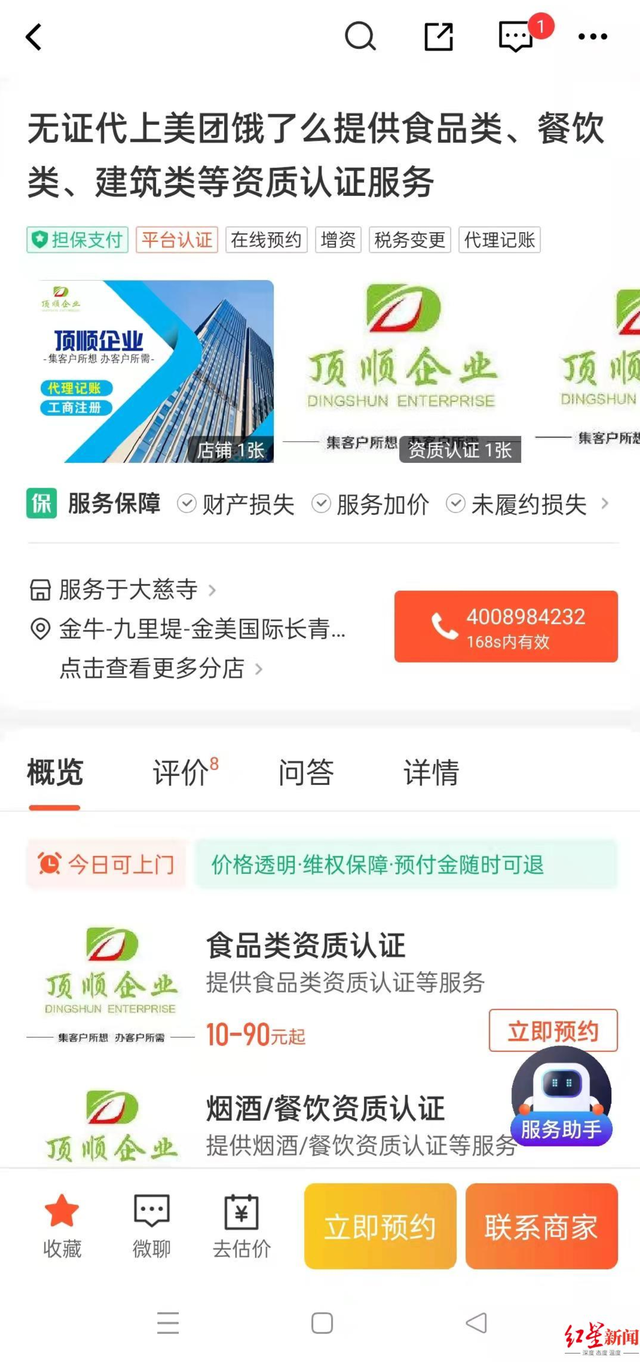Share this merchant page
This screenshot has width=640, height=1362.
tap(438, 37)
